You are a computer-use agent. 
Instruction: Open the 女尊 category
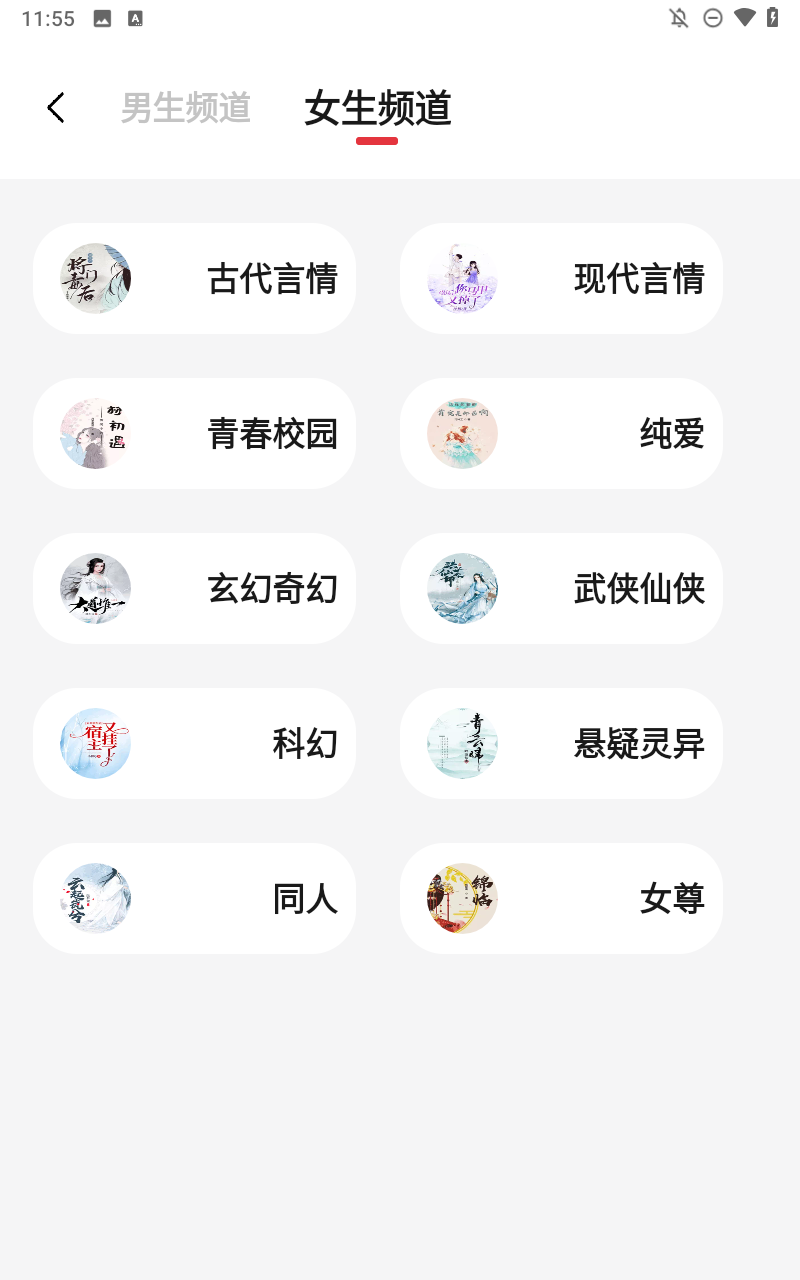click(561, 898)
